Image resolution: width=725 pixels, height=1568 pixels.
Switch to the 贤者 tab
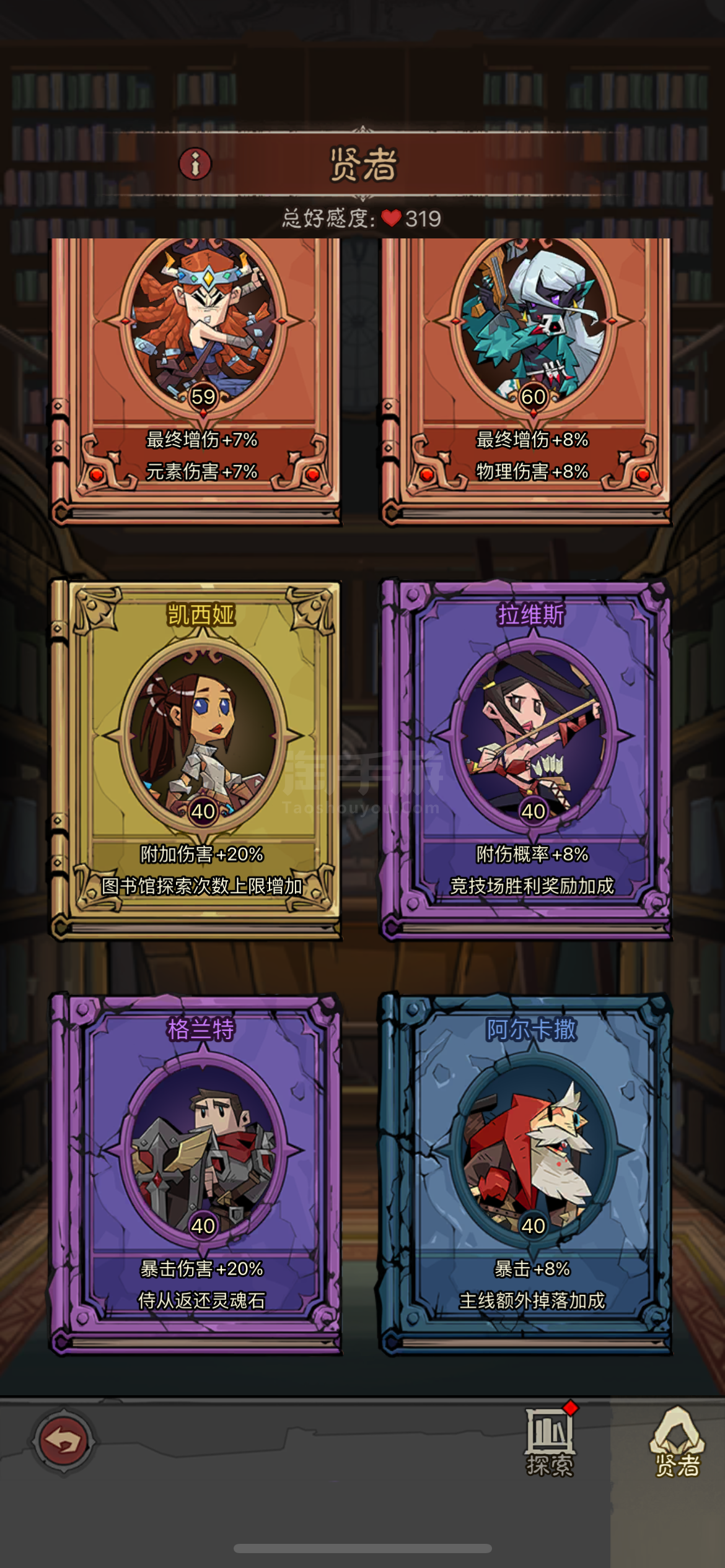point(677,1442)
